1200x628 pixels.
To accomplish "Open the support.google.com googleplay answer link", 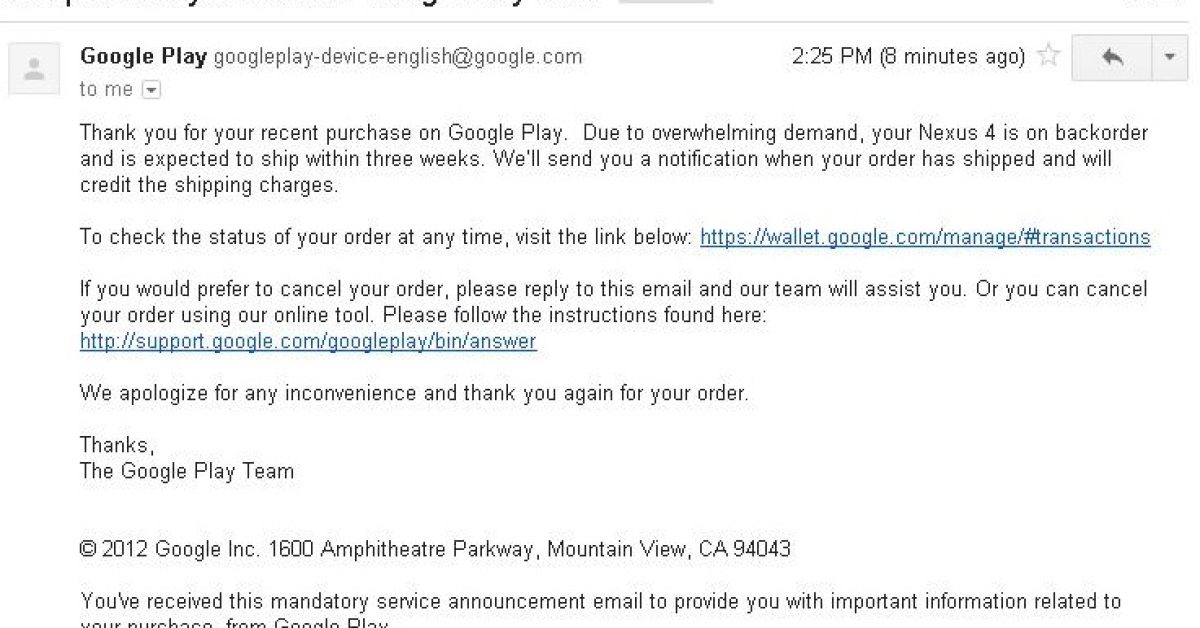I will (x=308, y=342).
